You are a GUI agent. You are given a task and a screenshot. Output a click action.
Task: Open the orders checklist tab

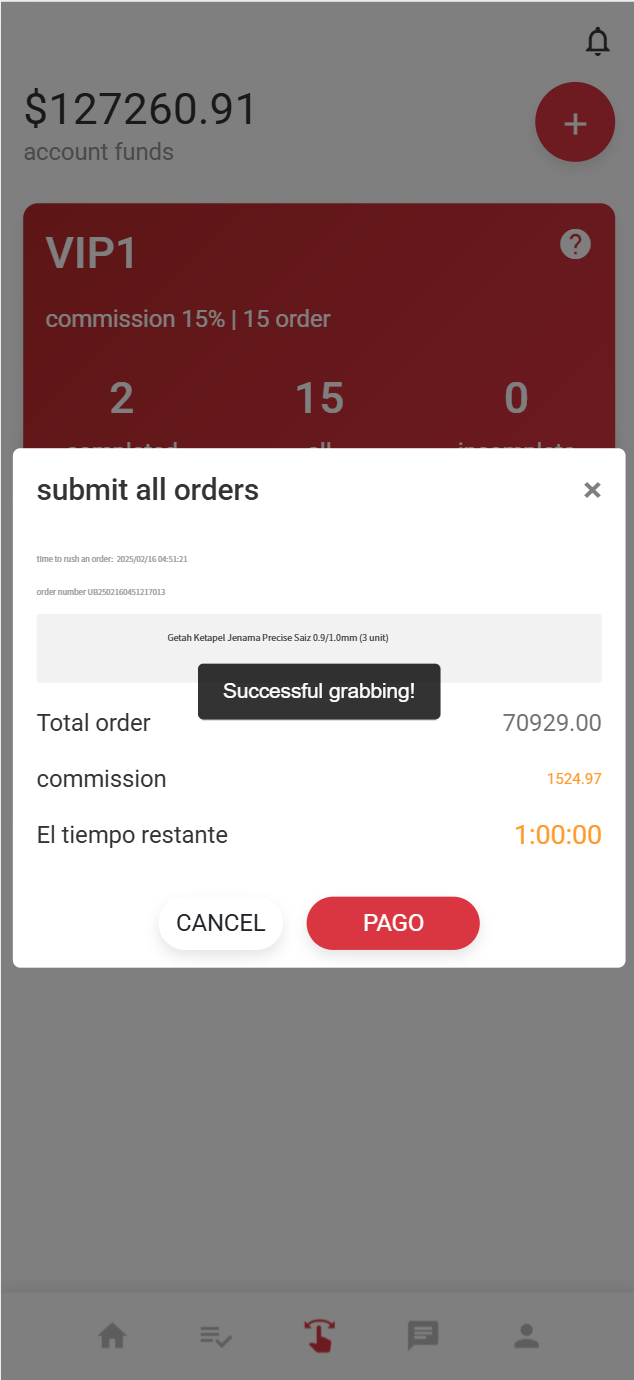tap(216, 1336)
